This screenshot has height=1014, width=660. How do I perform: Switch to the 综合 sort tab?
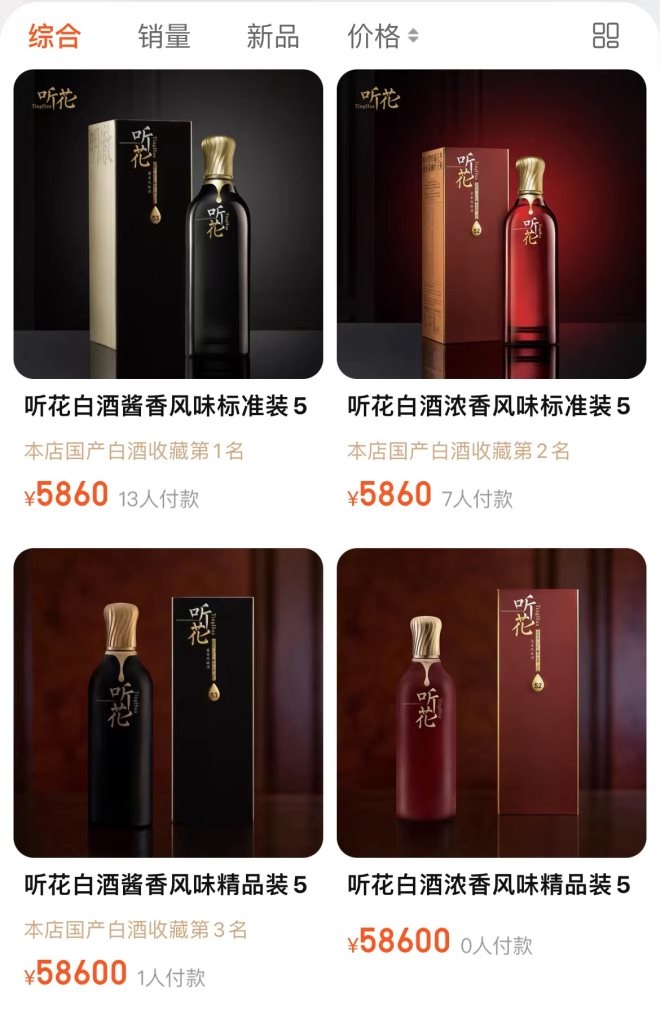(54, 37)
